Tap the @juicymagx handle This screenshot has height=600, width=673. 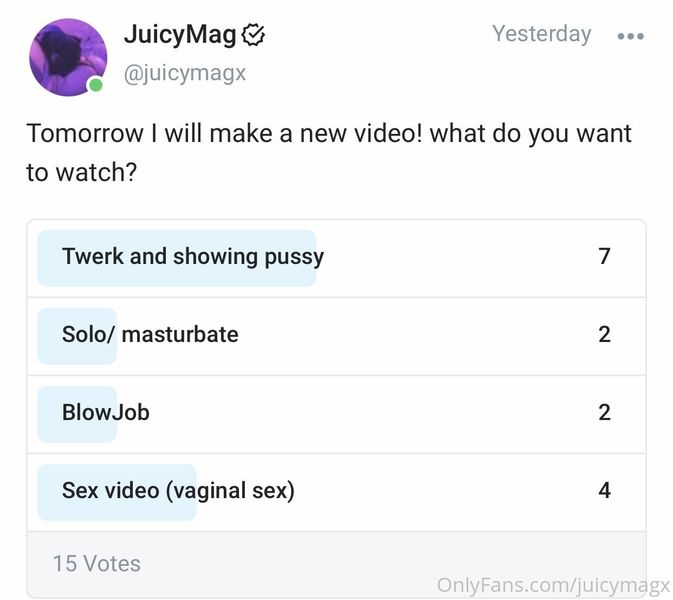(185, 73)
